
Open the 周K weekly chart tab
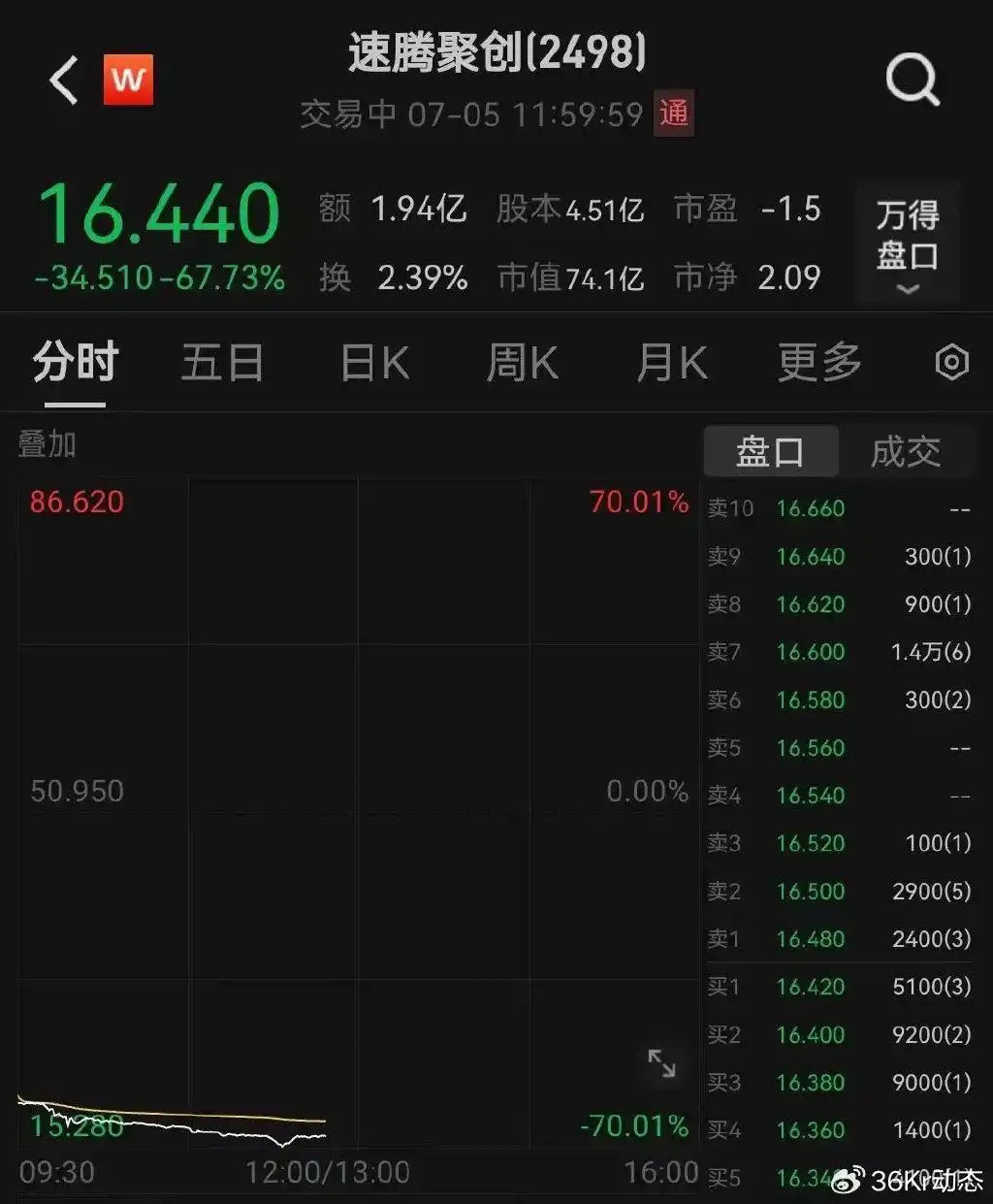tap(521, 362)
